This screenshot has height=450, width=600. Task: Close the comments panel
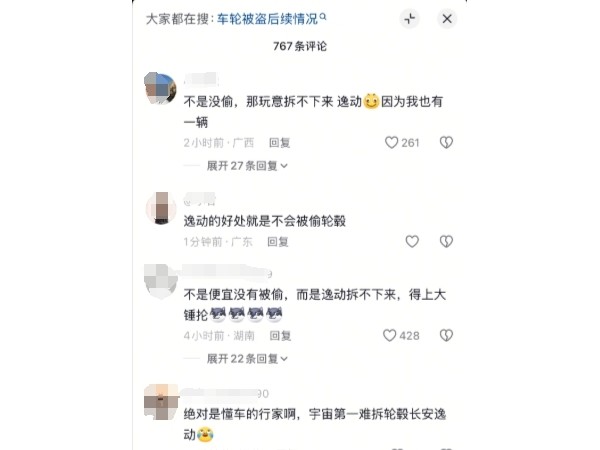click(447, 18)
